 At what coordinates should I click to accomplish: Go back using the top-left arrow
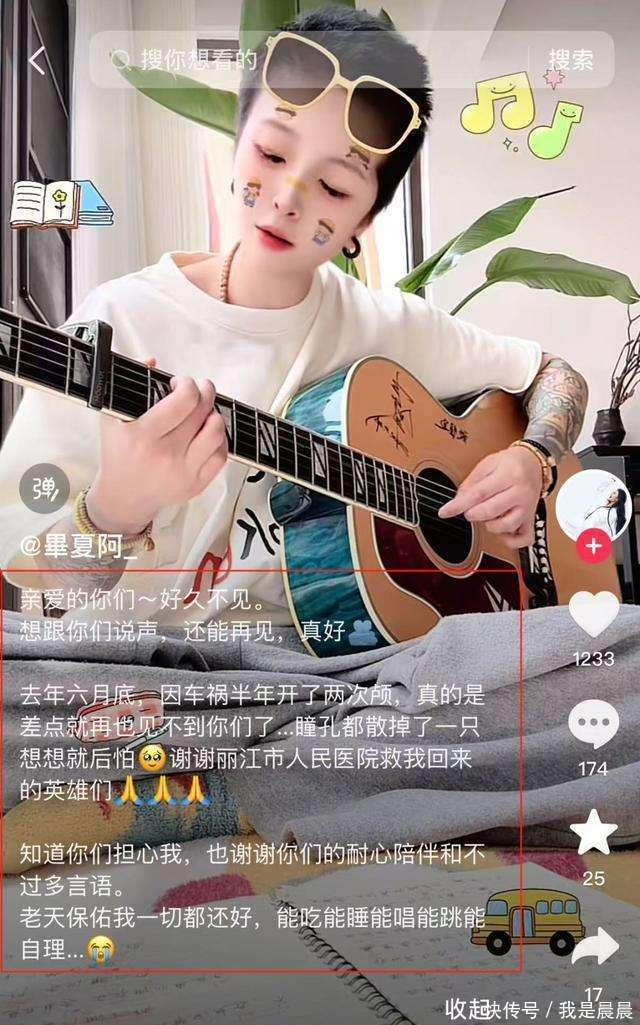point(37,61)
